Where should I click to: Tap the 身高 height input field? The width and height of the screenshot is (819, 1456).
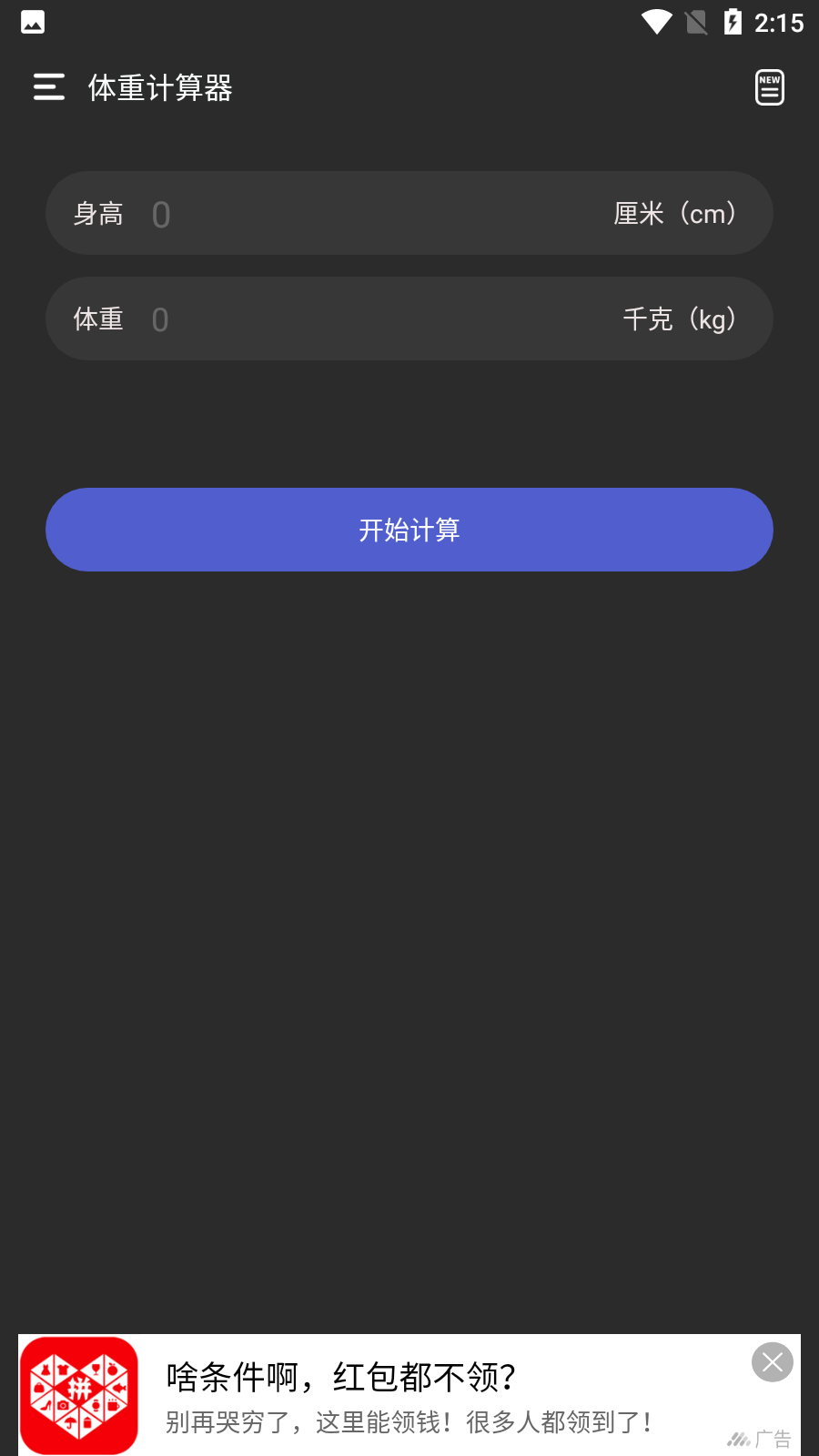point(364,213)
